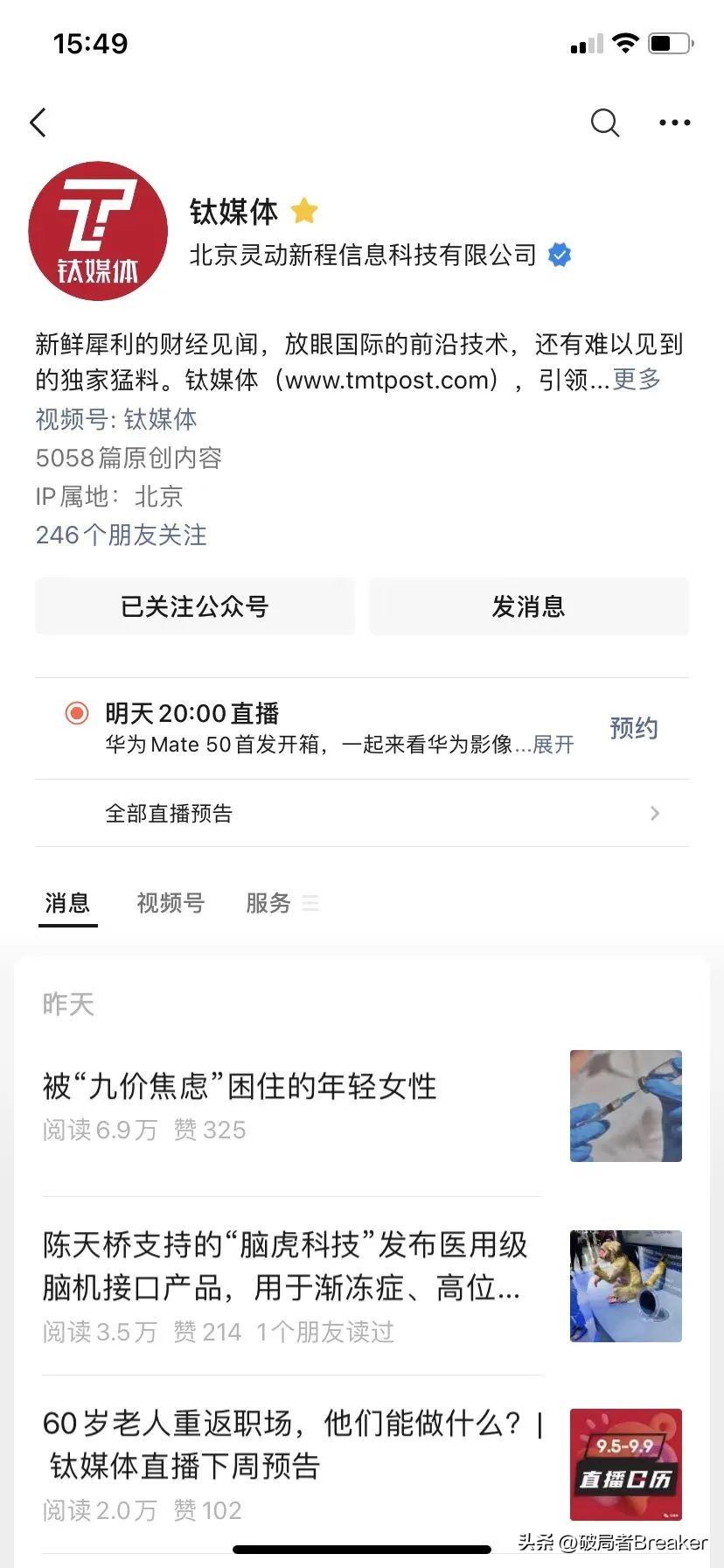The image size is (724, 1568).
Task: Click the blue verification badge
Action: [x=559, y=255]
